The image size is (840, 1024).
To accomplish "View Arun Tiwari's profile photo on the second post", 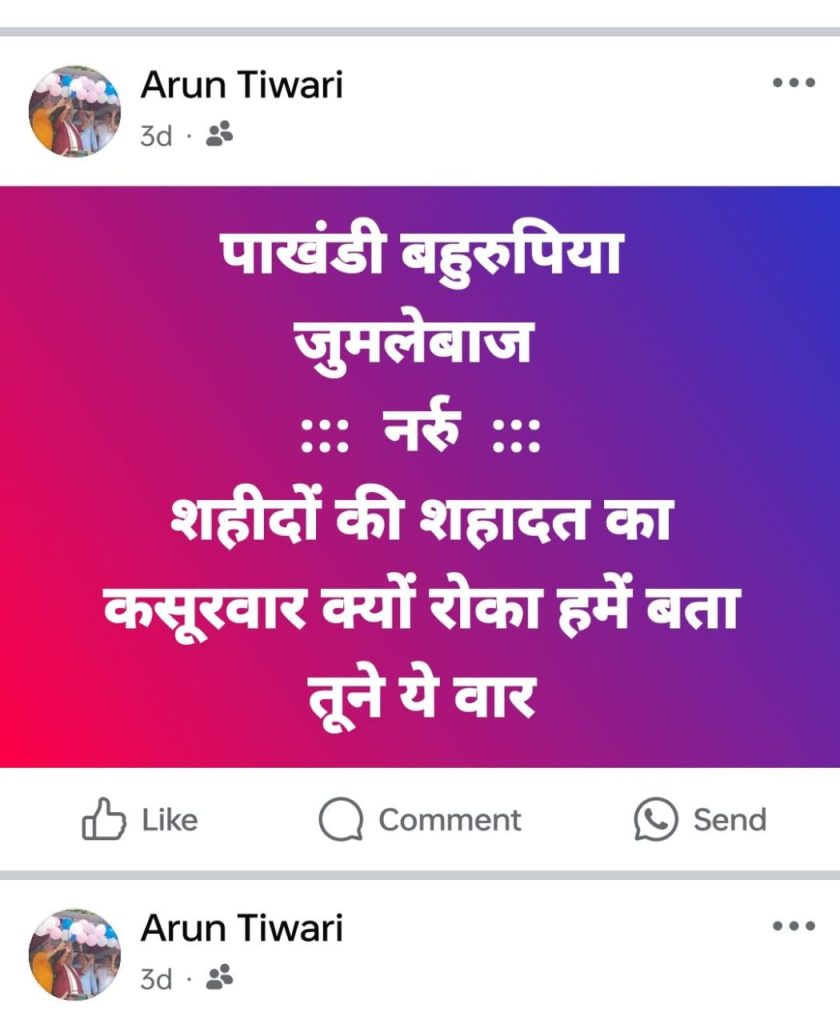I will tap(75, 954).
